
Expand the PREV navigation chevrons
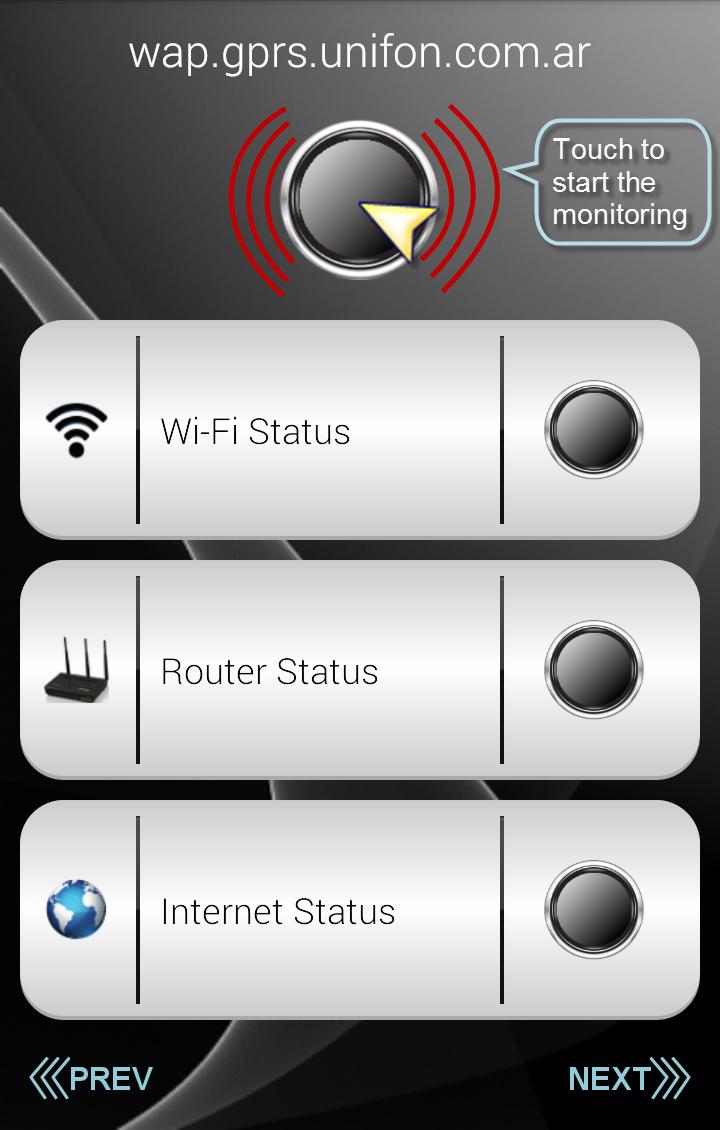[x=50, y=1078]
